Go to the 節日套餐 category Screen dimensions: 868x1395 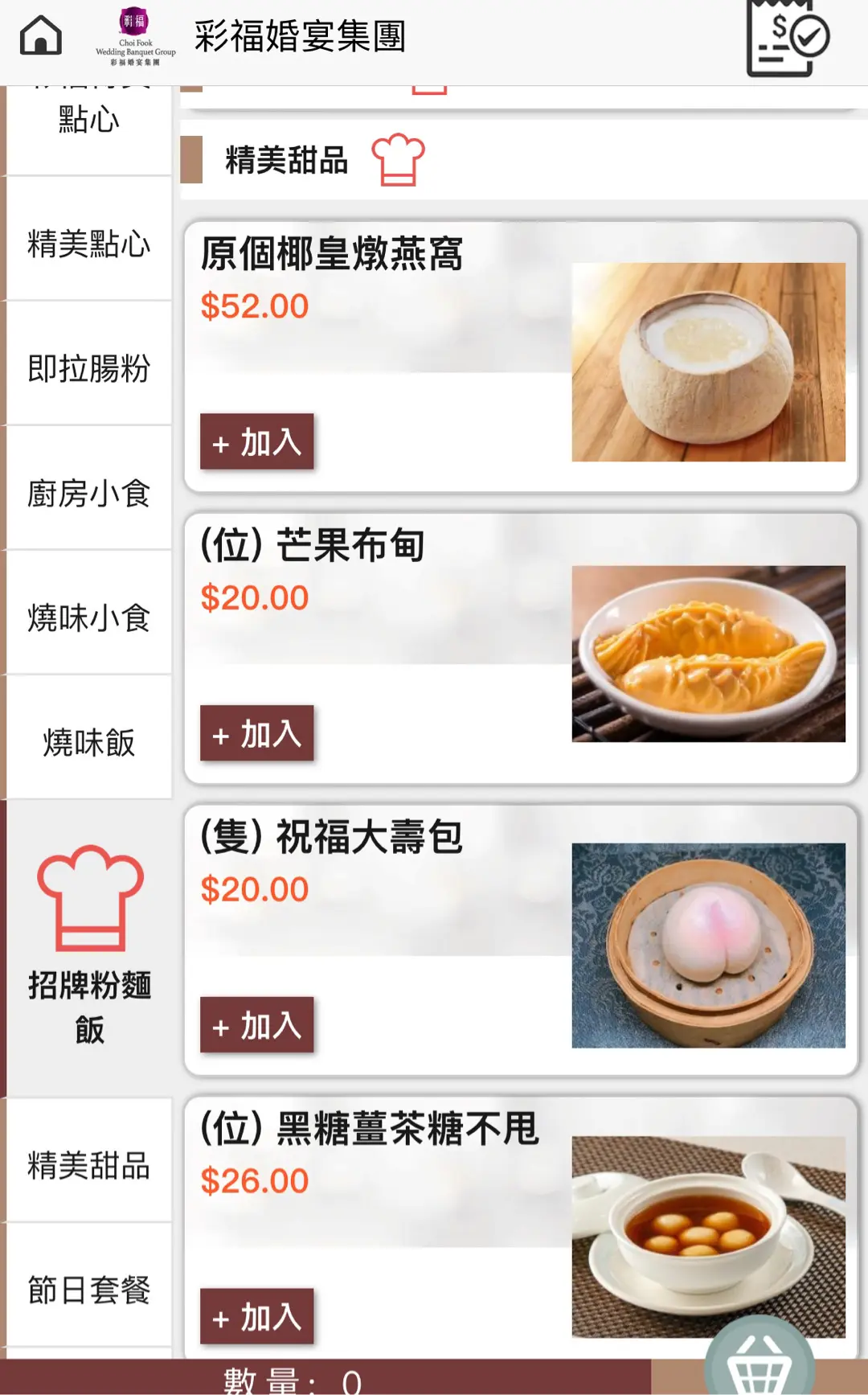88,1289
